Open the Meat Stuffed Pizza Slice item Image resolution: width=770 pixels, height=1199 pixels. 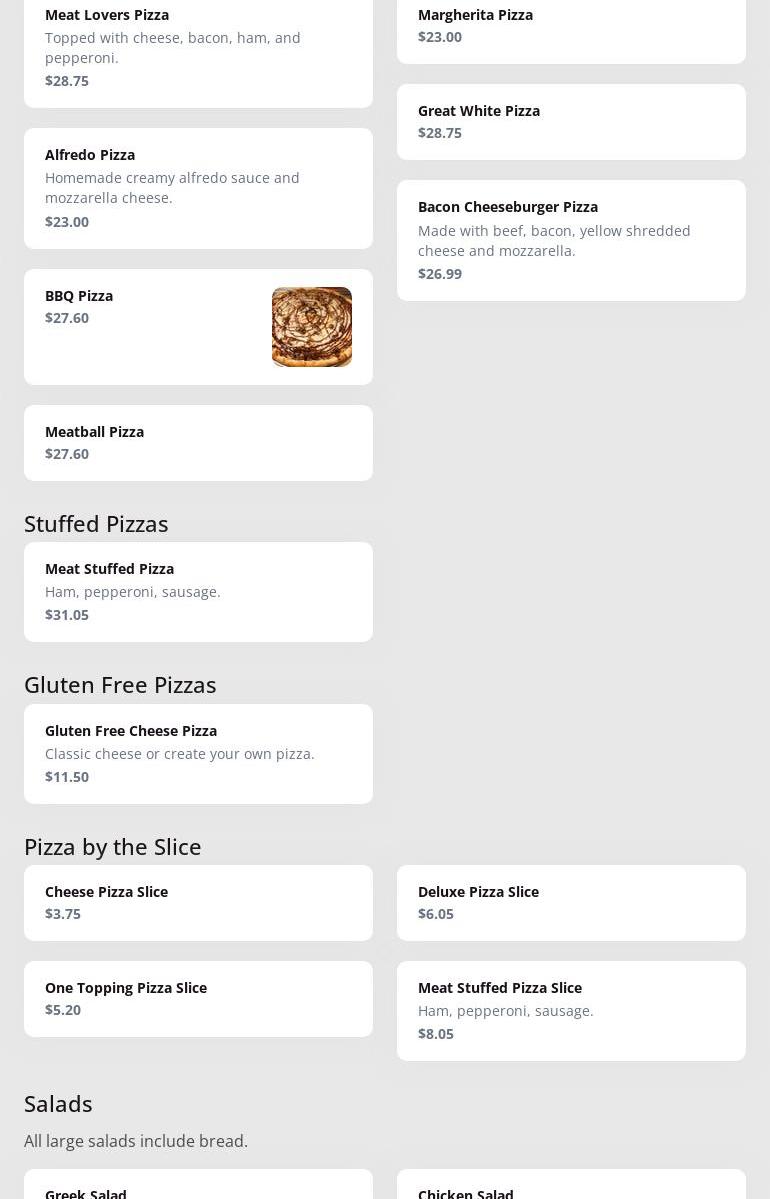click(x=571, y=1010)
